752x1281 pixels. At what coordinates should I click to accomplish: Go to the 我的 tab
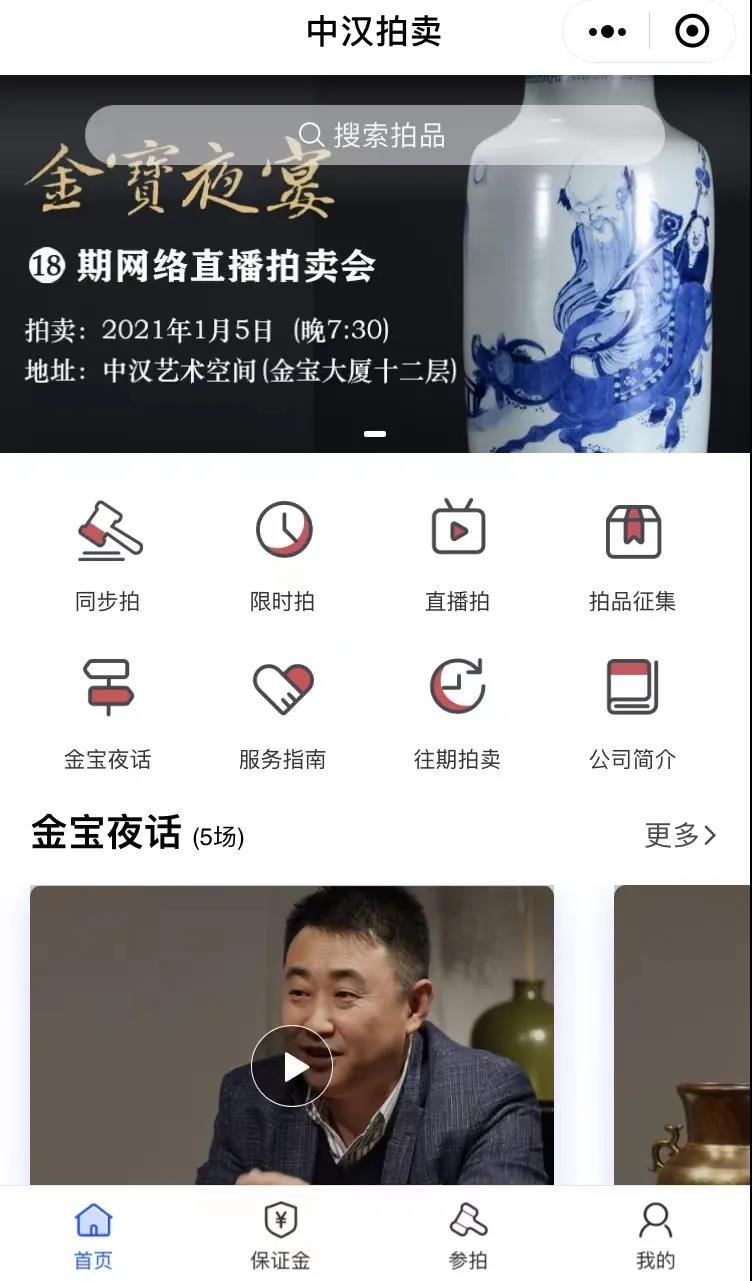tap(656, 1234)
